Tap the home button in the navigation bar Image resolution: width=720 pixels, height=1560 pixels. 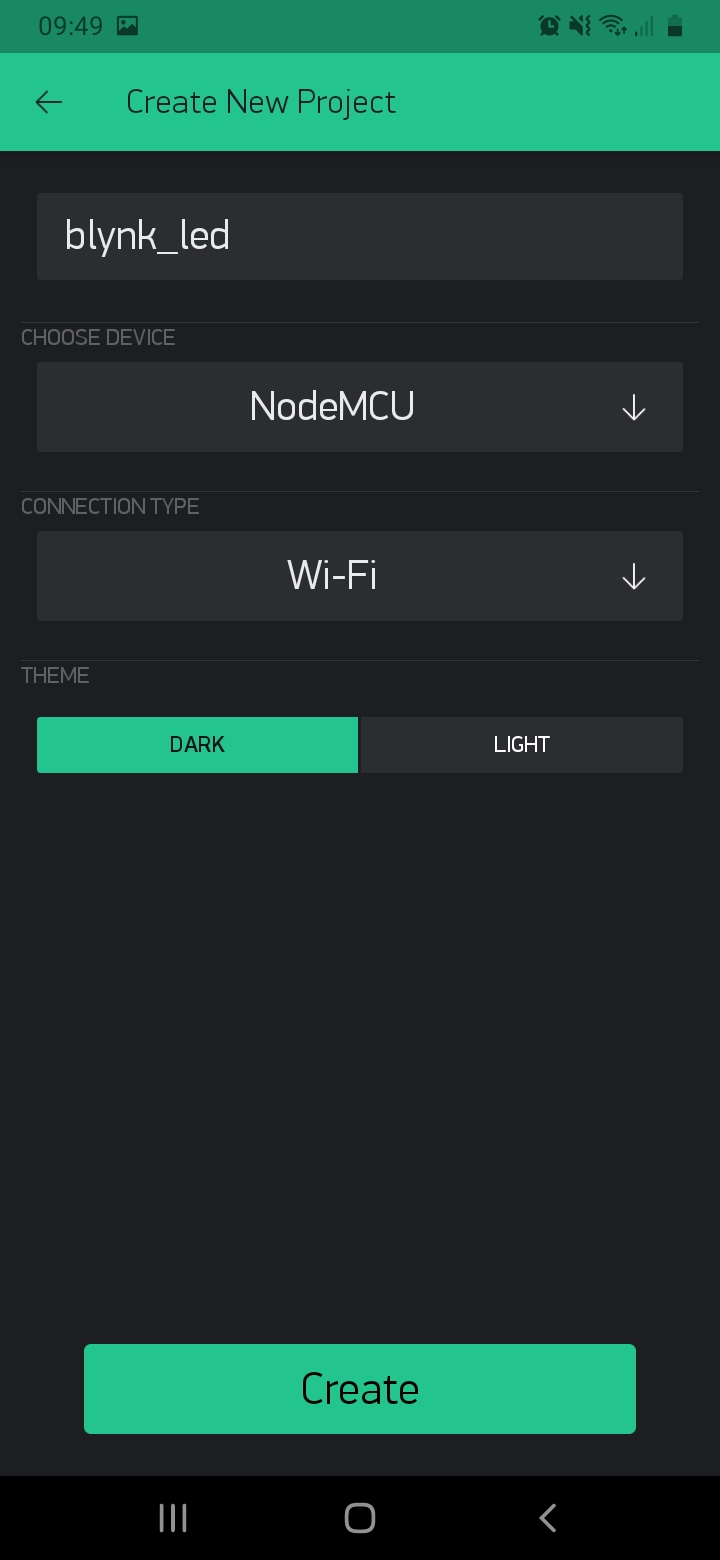[359, 1517]
